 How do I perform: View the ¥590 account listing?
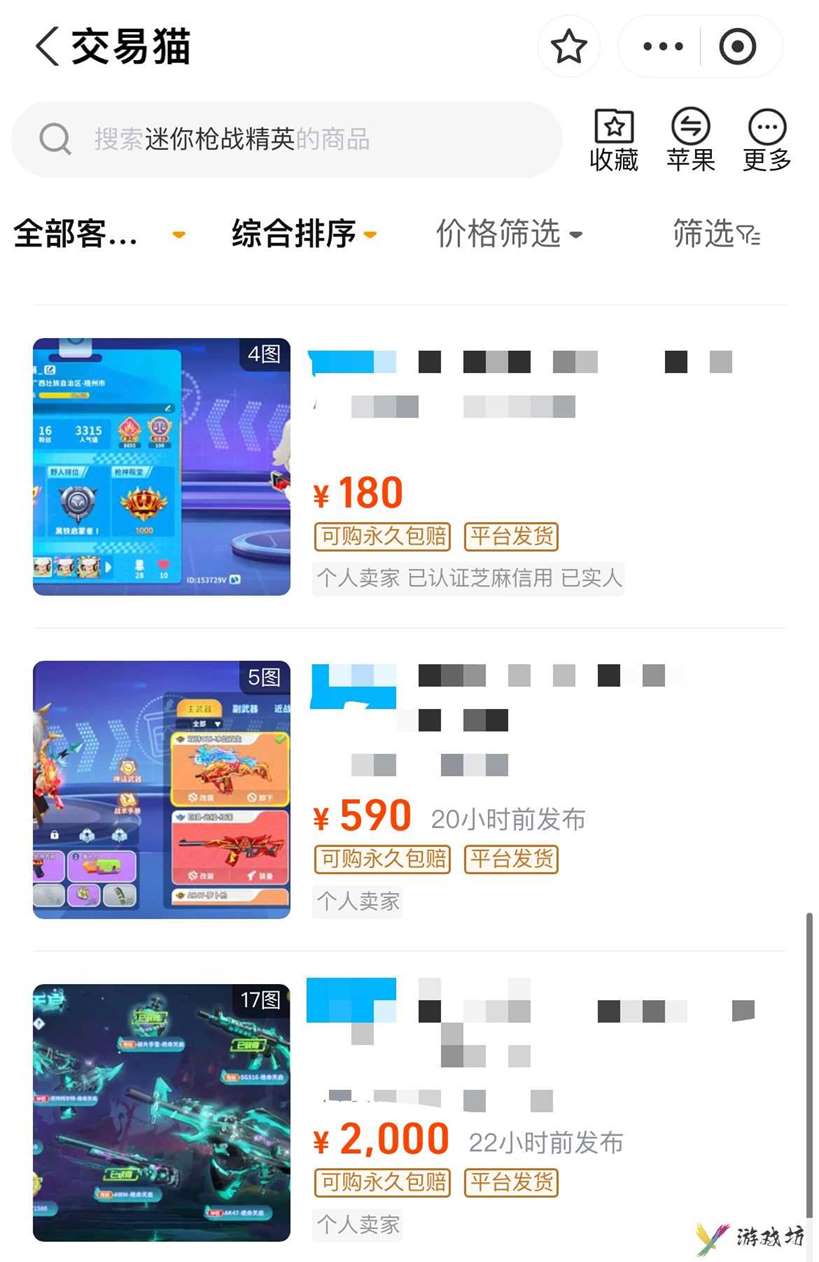pos(162,790)
